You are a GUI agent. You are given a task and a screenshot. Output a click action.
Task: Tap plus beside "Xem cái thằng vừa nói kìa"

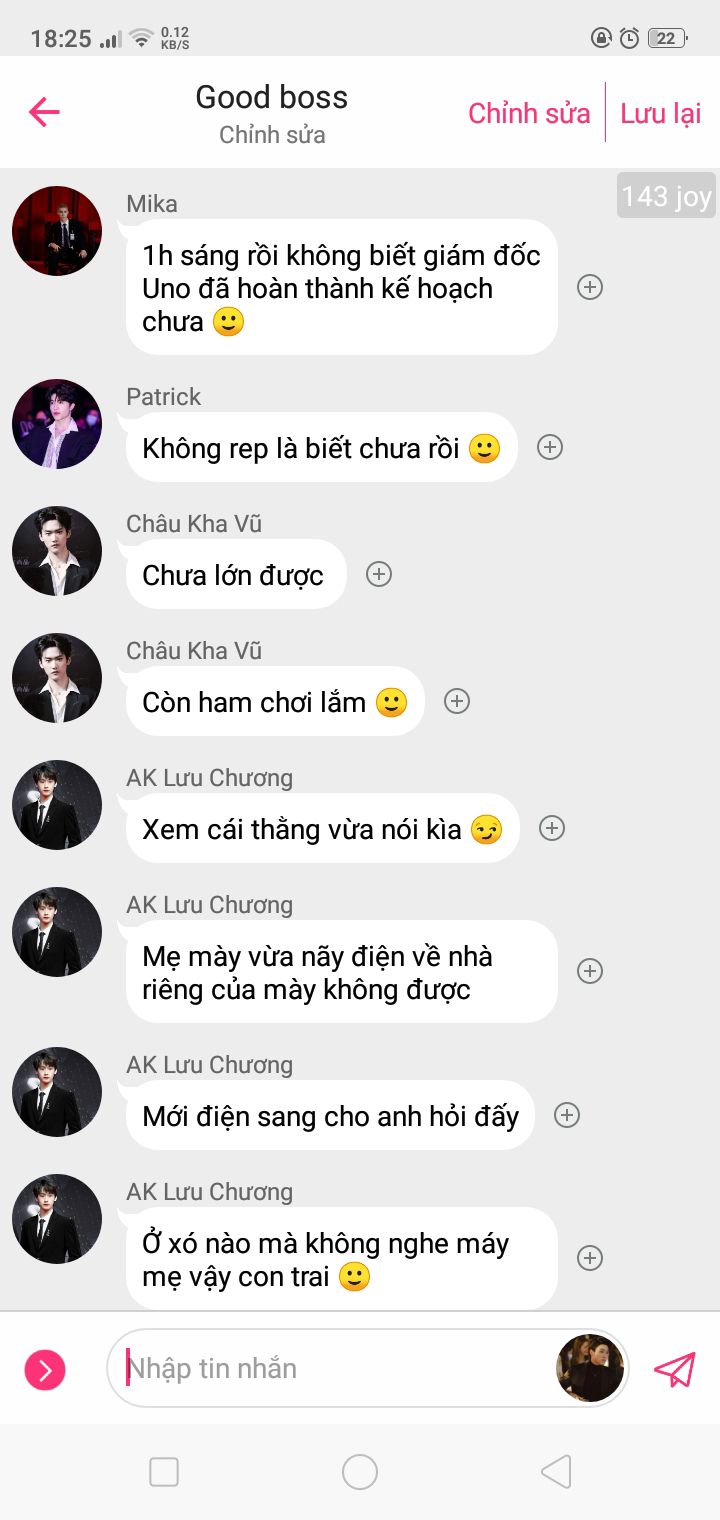point(552,828)
